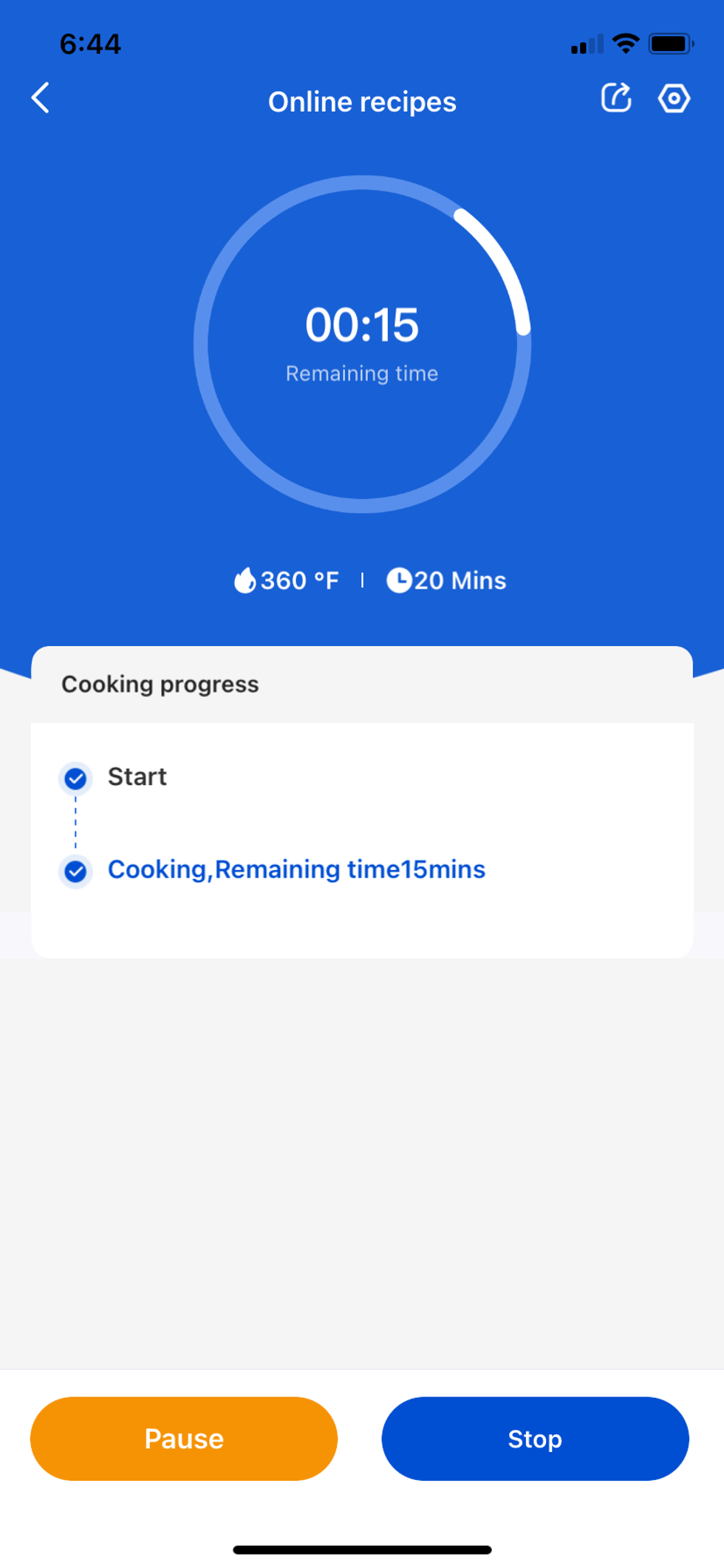Select the completed Start milestone indicator
724x1568 pixels.
75,778
